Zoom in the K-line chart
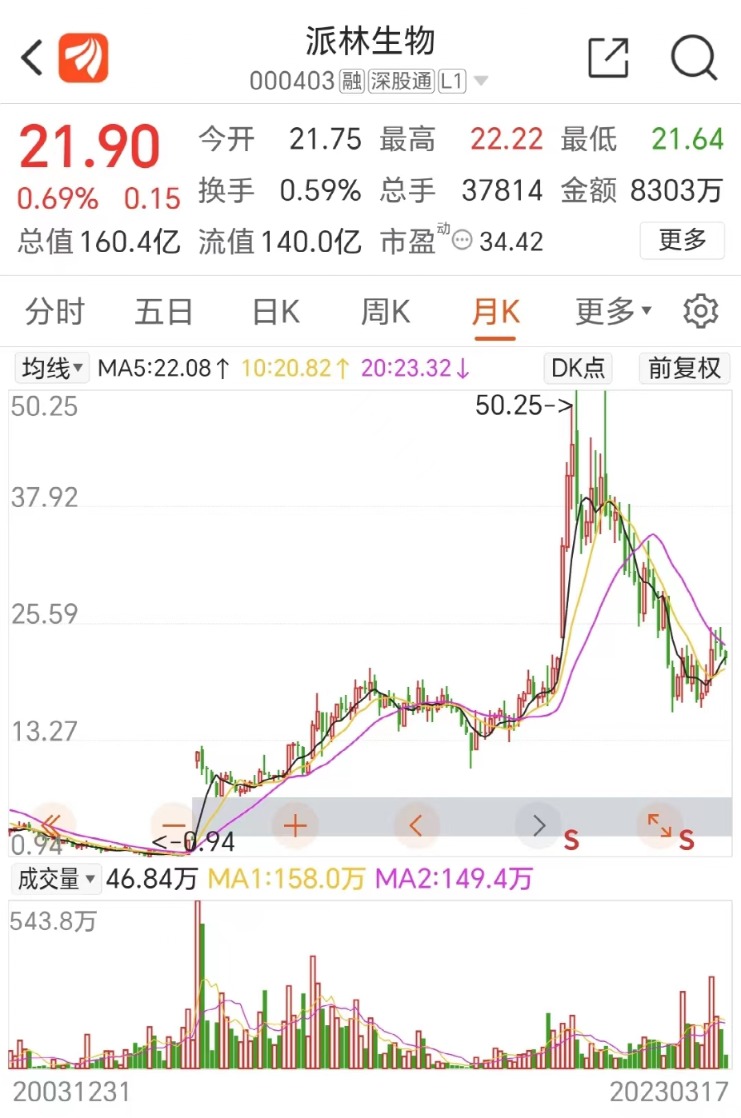The width and height of the screenshot is (741, 1118). tap(295, 826)
